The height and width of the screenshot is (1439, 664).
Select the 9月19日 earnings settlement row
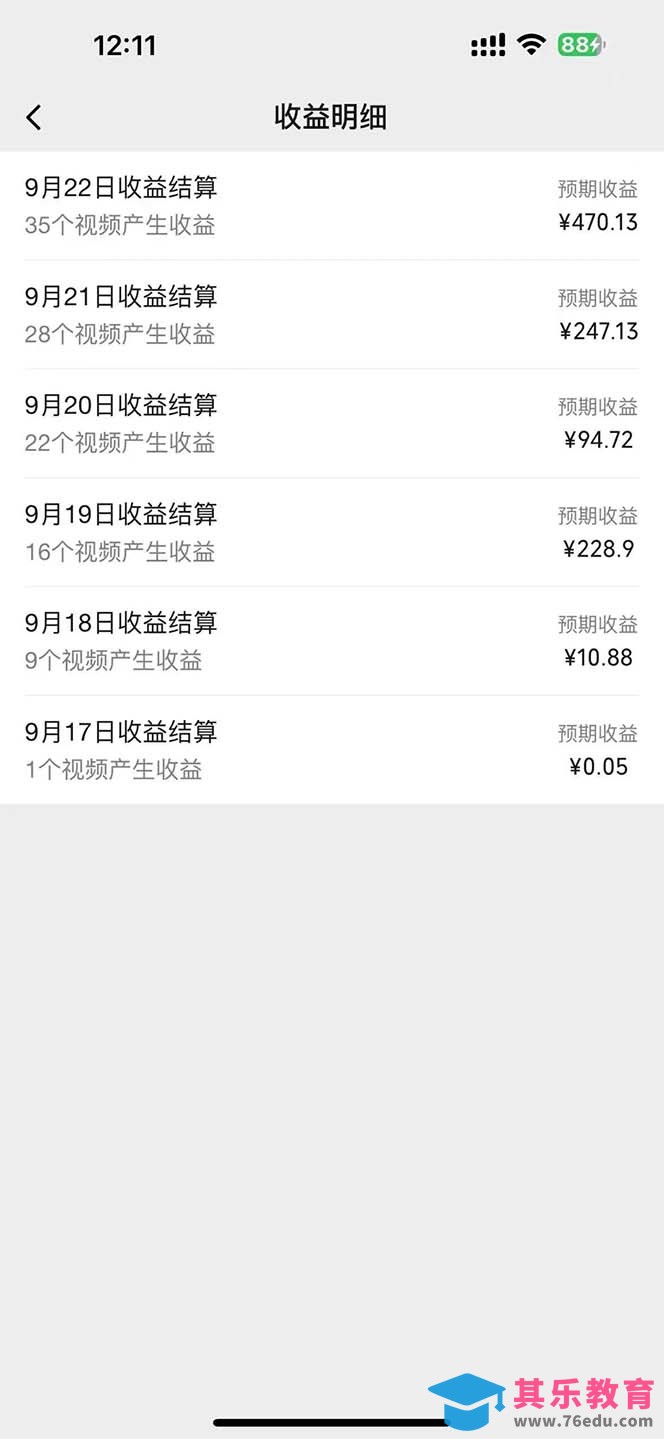pyautogui.click(x=330, y=533)
